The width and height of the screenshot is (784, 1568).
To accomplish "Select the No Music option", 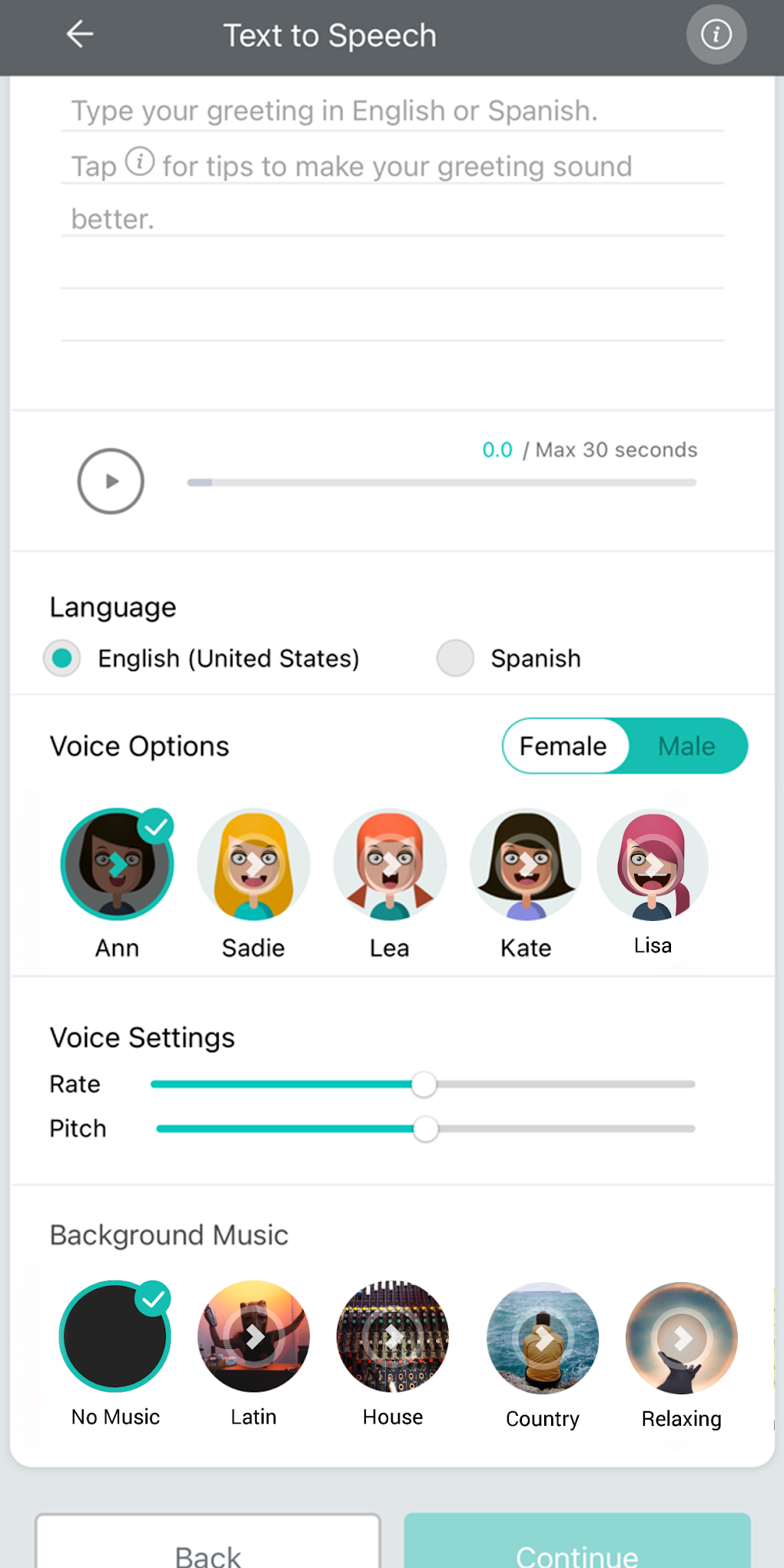I will (x=115, y=1337).
